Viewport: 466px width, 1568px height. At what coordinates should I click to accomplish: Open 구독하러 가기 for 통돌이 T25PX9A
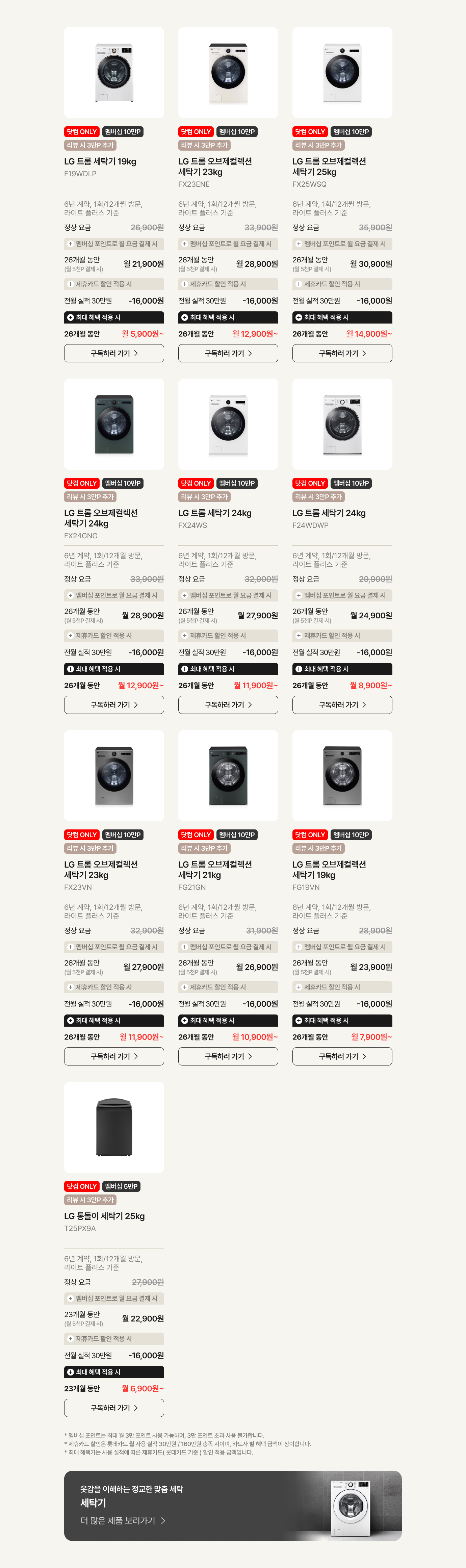[114, 1407]
